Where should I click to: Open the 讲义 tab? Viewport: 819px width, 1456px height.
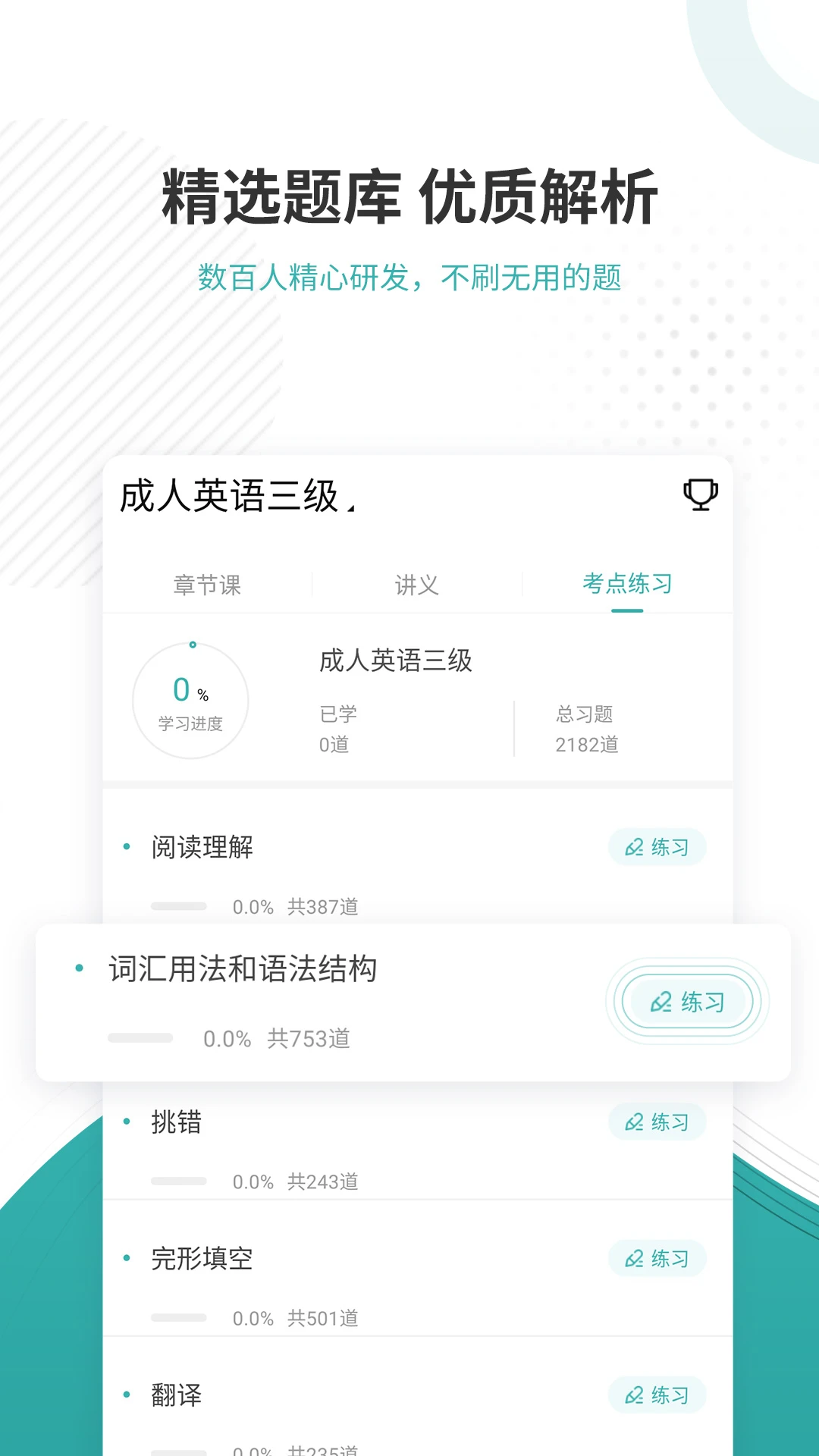point(416,584)
